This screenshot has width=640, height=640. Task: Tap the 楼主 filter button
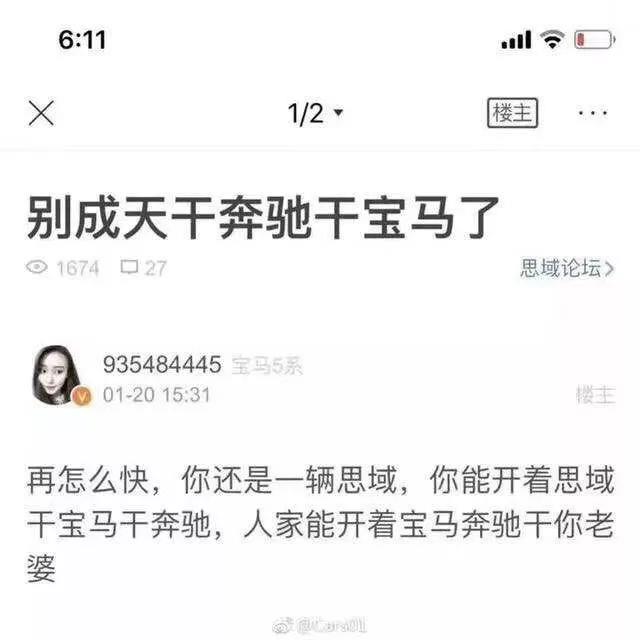(x=513, y=113)
